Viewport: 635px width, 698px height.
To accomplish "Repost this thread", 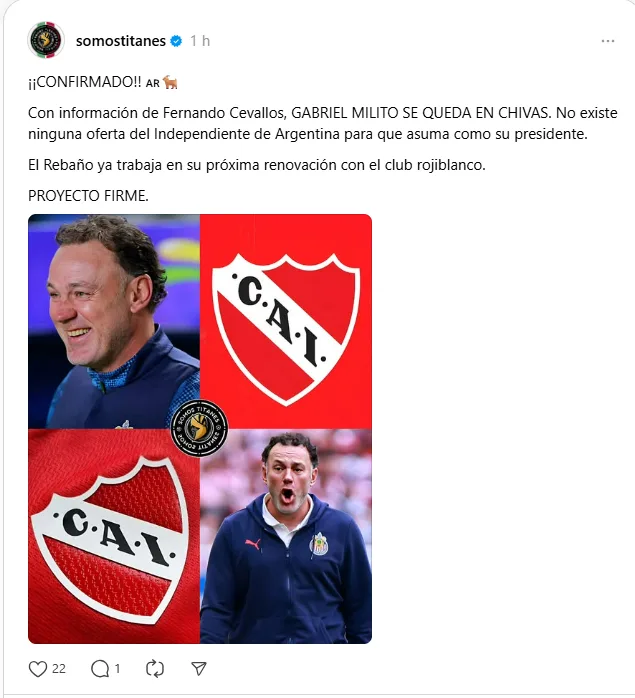I will click(x=155, y=668).
